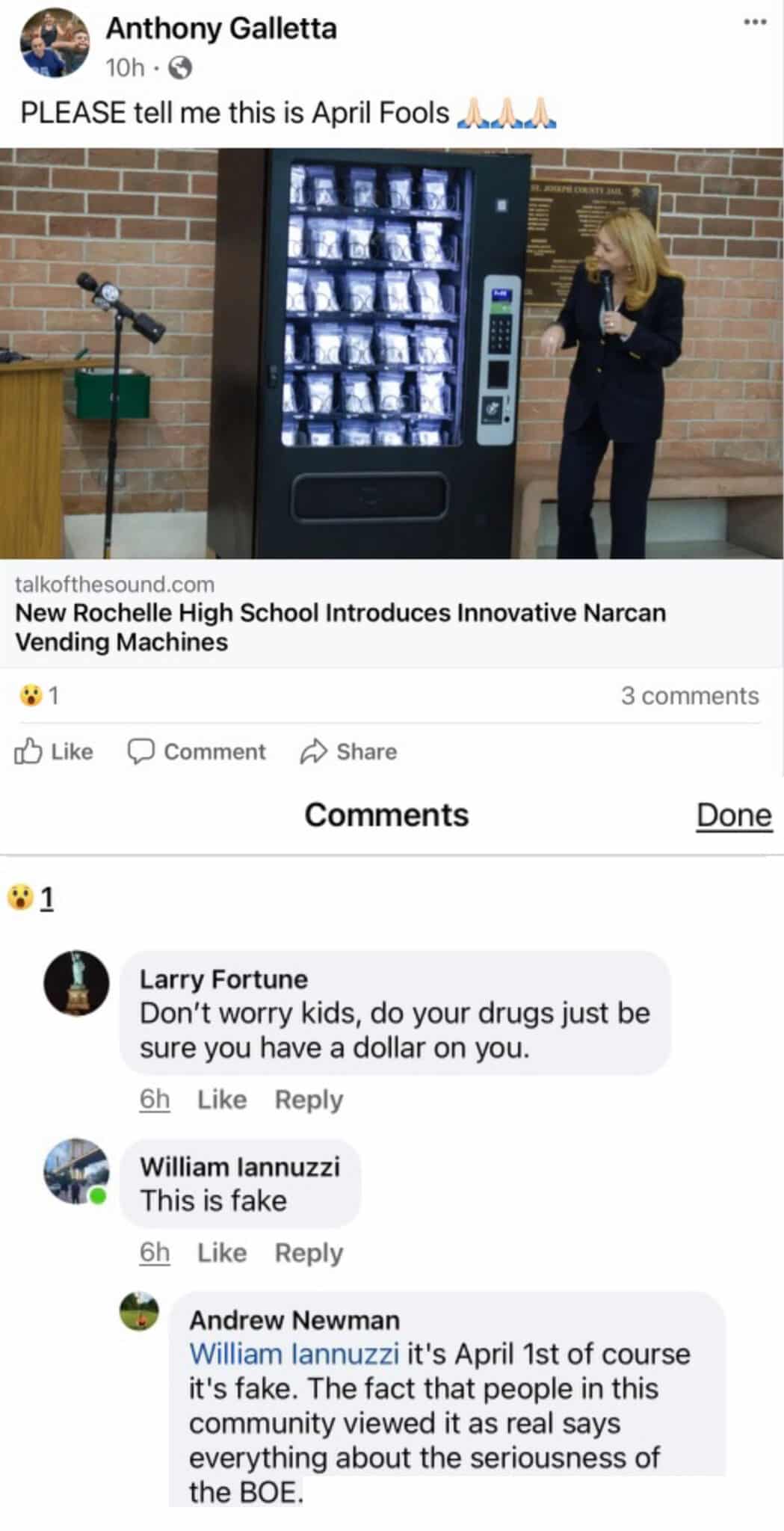784x1531 pixels.
Task: Open the Narcan Vending Machines article link
Action: click(340, 626)
